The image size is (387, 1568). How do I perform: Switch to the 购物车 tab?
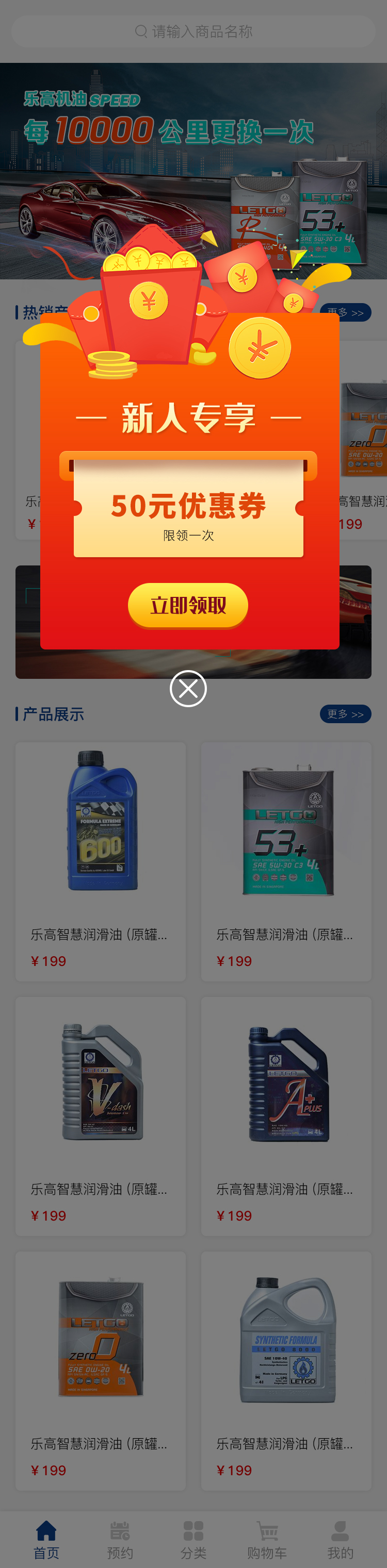pos(267,1539)
